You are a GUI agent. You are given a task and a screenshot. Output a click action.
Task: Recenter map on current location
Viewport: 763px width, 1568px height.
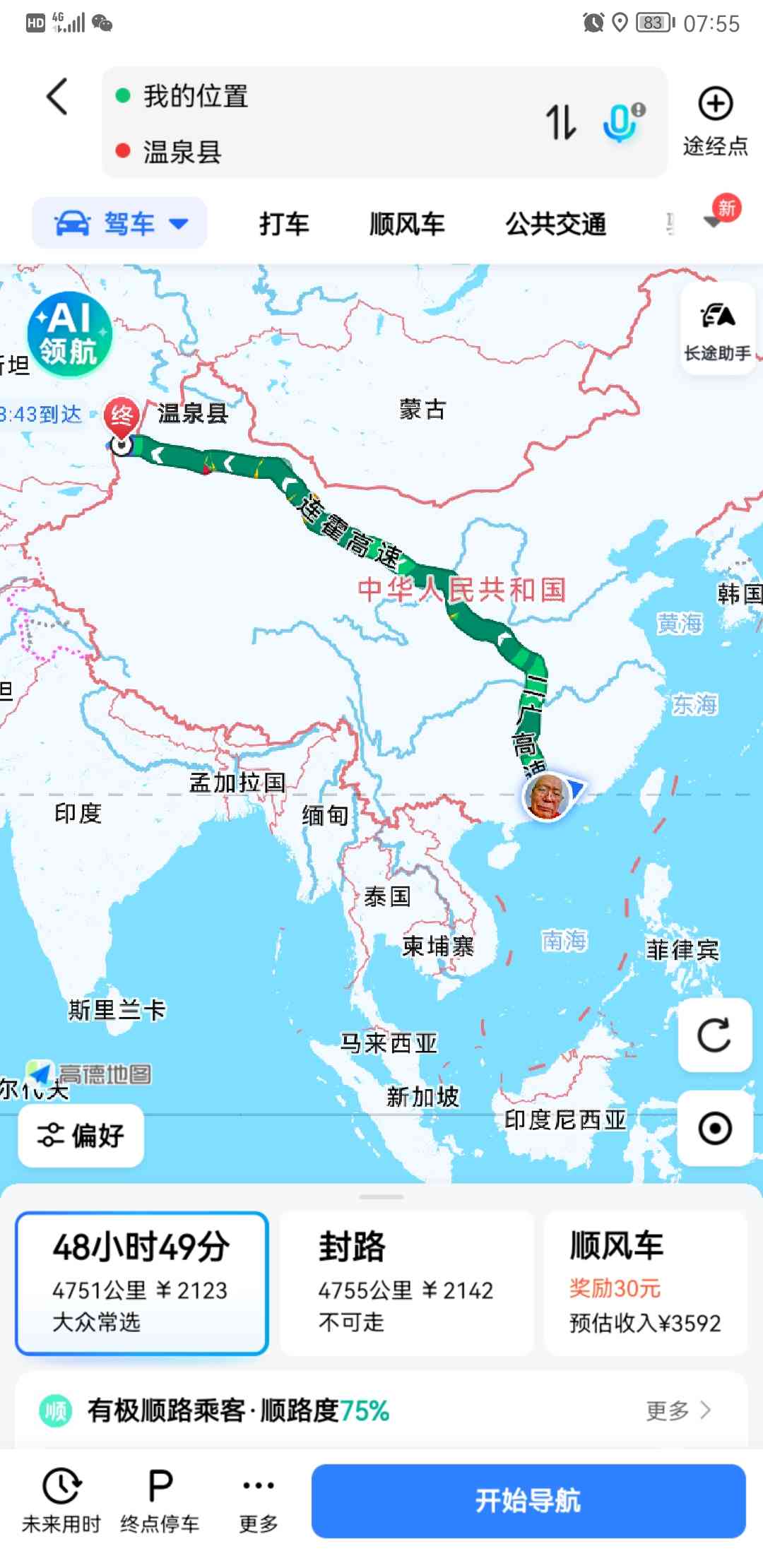(x=714, y=1128)
